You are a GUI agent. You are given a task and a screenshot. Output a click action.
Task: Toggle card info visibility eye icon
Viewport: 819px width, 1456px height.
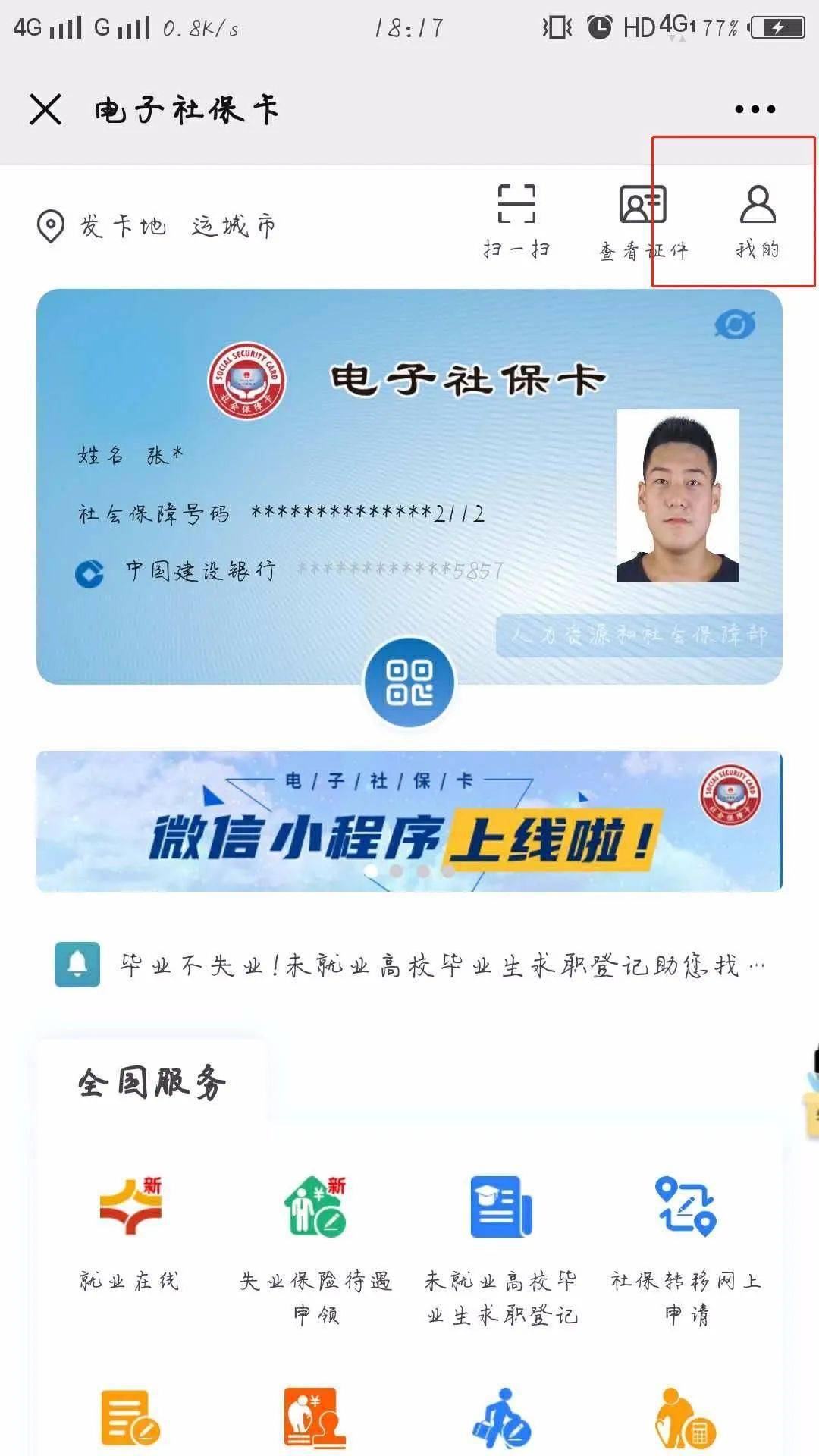[734, 325]
